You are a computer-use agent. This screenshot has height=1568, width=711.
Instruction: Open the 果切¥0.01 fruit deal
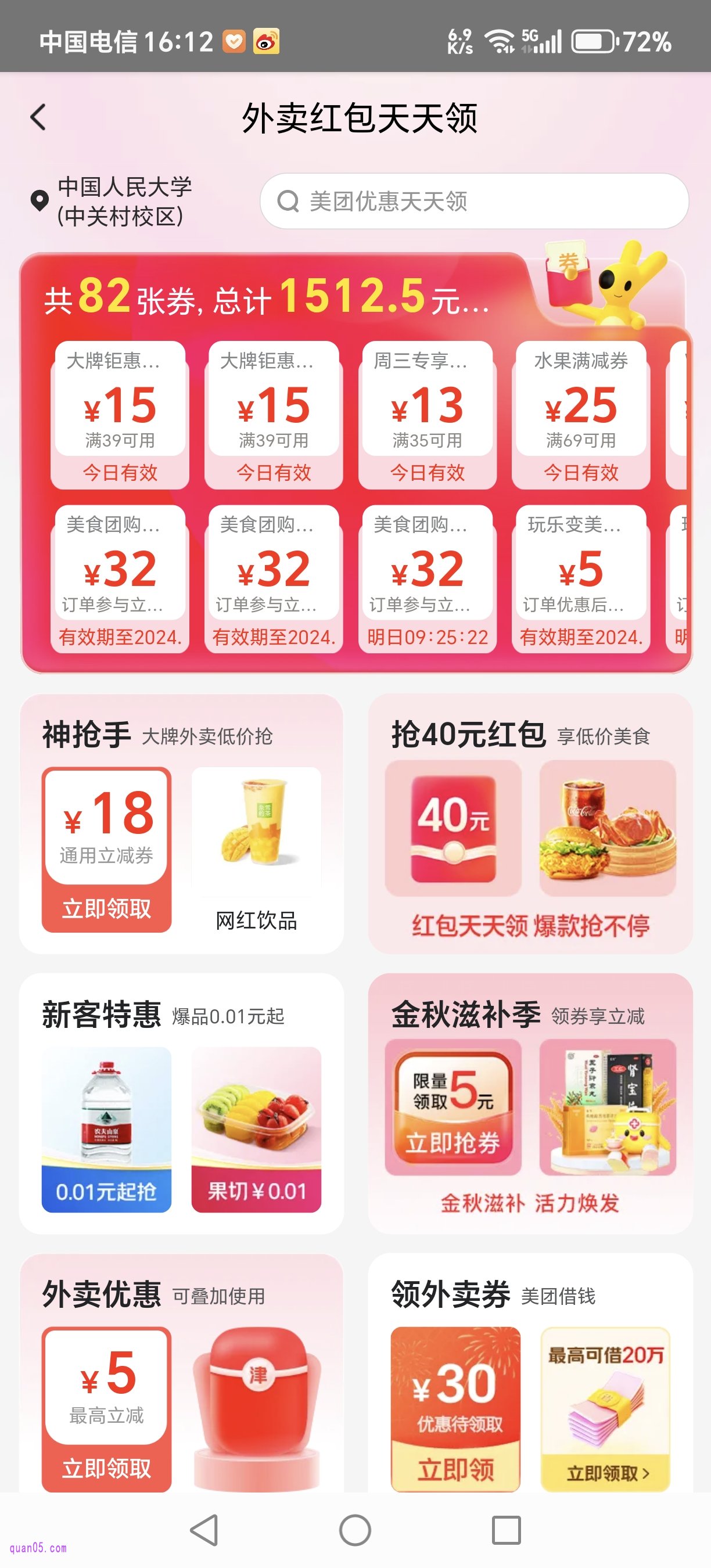coord(256,1129)
